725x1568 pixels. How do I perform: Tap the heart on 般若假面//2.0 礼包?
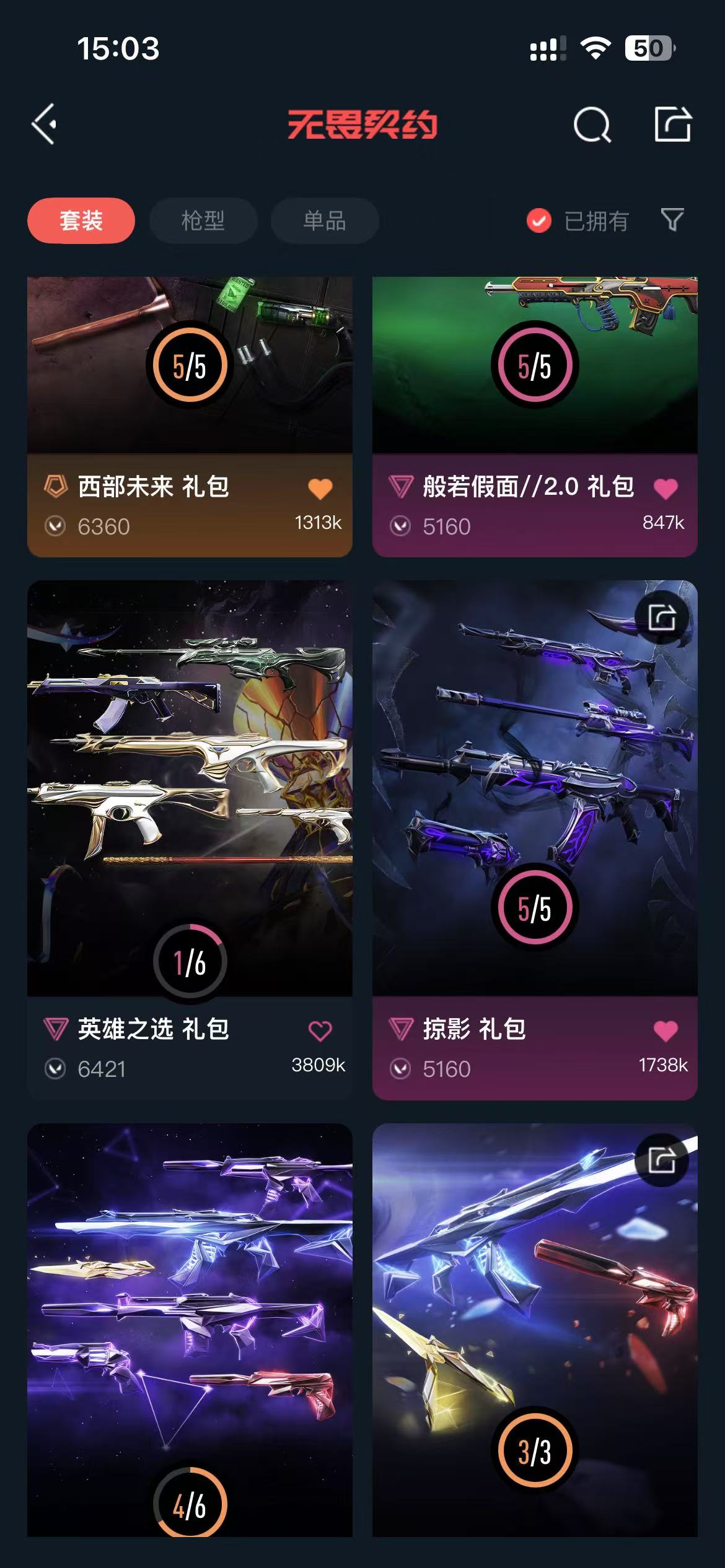point(666,489)
